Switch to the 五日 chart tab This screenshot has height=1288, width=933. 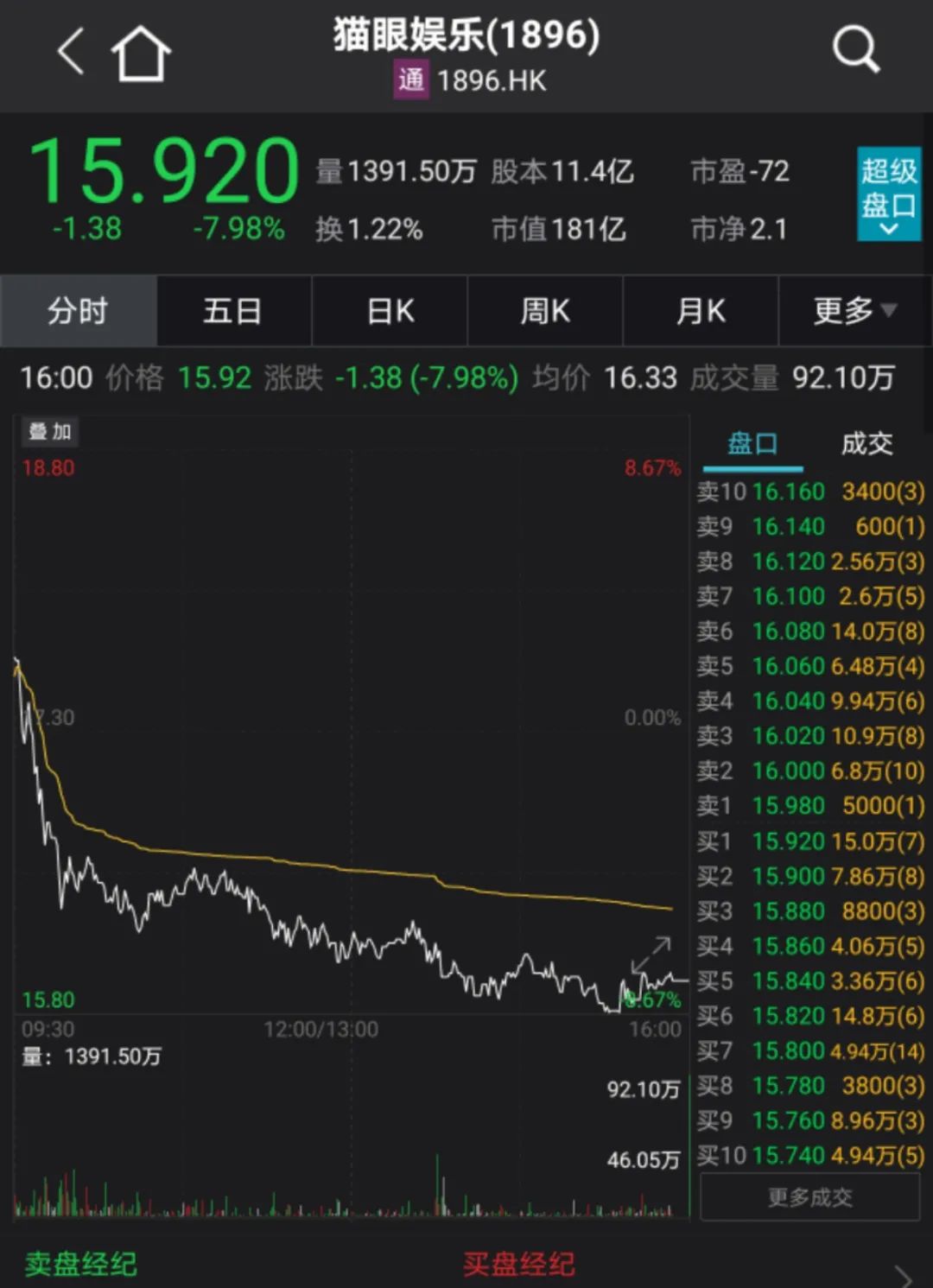coord(233,311)
